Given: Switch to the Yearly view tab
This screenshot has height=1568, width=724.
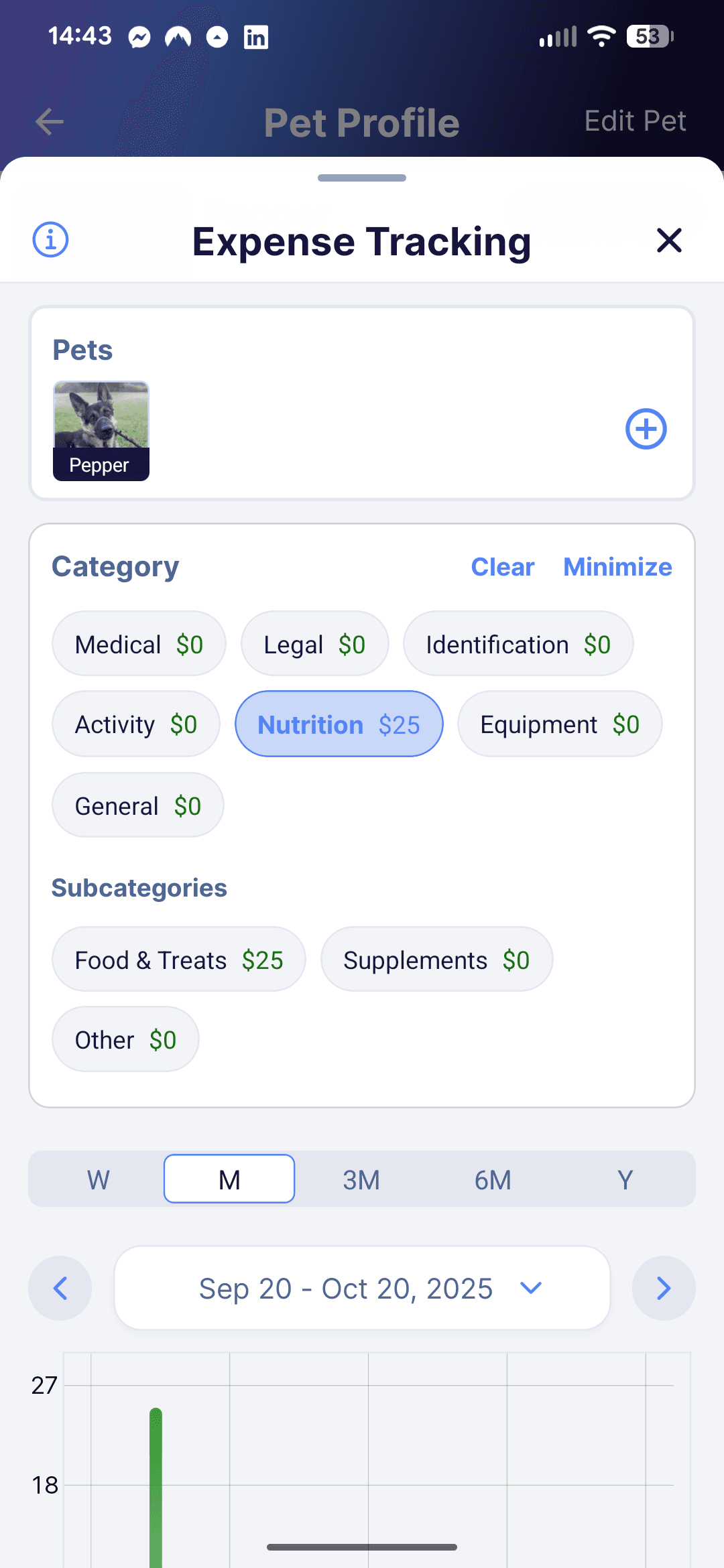Looking at the screenshot, I should 624,1179.
